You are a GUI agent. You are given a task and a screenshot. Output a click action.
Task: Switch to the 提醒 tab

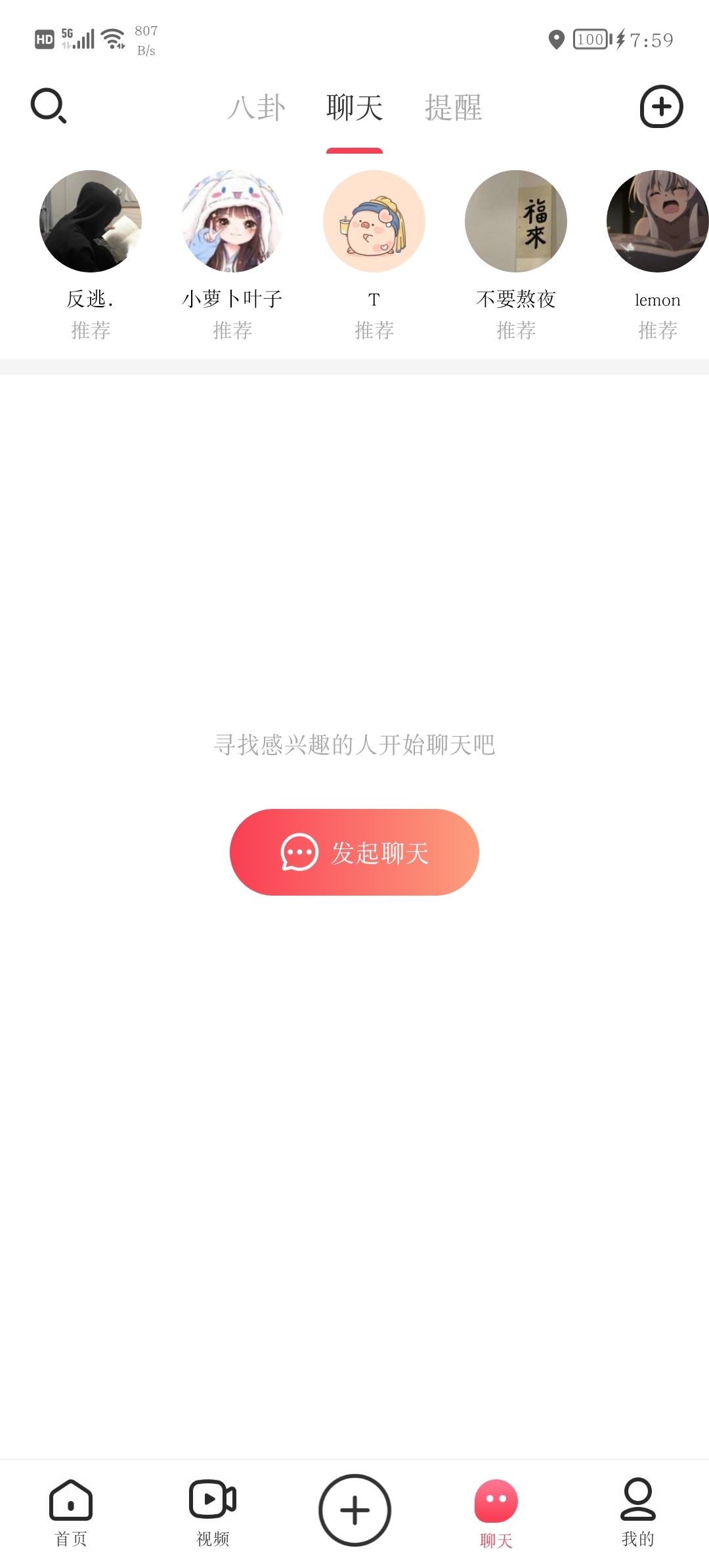[453, 108]
